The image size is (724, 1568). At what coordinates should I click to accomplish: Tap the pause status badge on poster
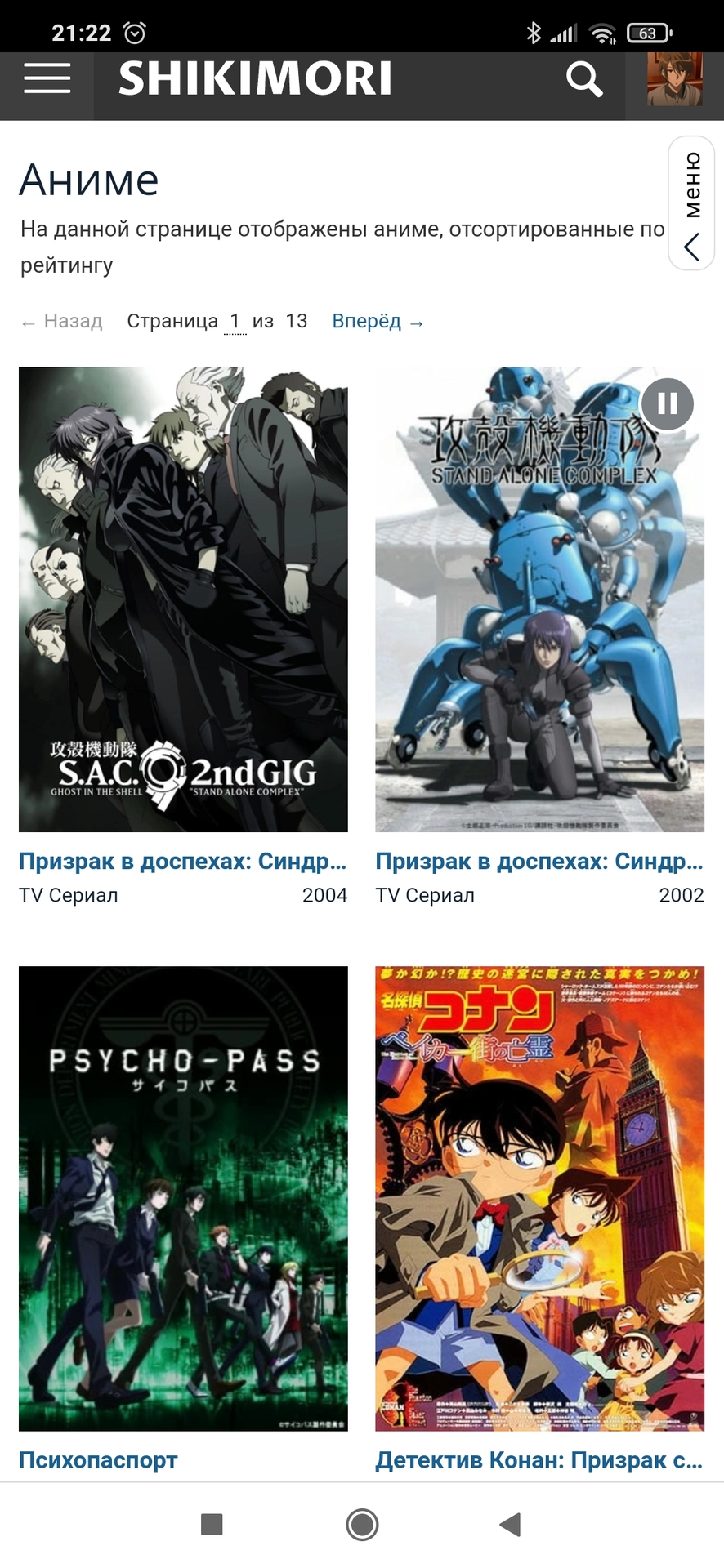[667, 403]
